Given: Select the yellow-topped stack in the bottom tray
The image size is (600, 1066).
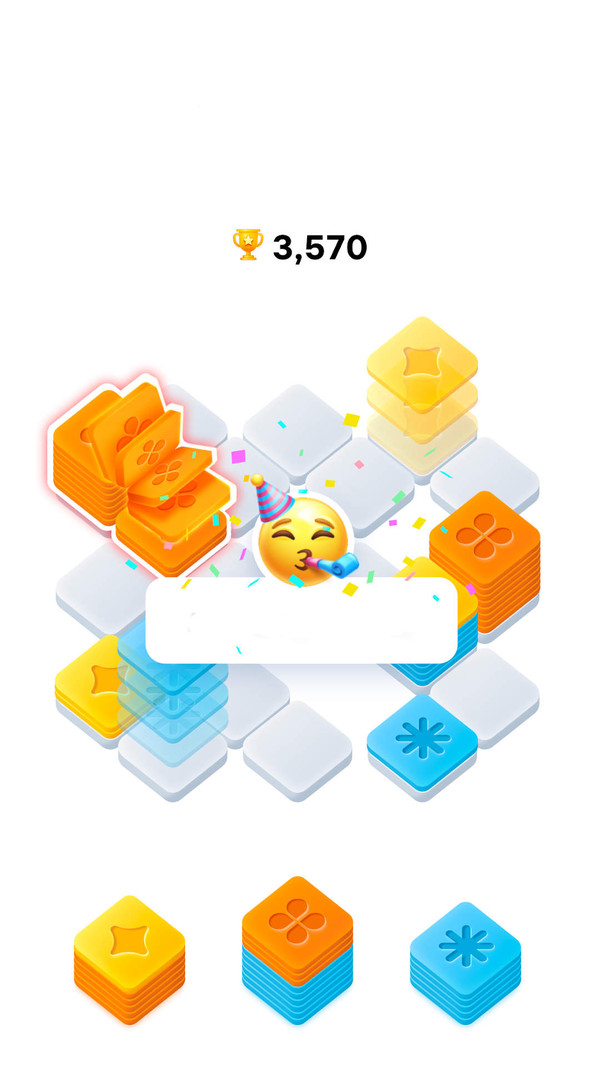Looking at the screenshot, I should [129, 959].
